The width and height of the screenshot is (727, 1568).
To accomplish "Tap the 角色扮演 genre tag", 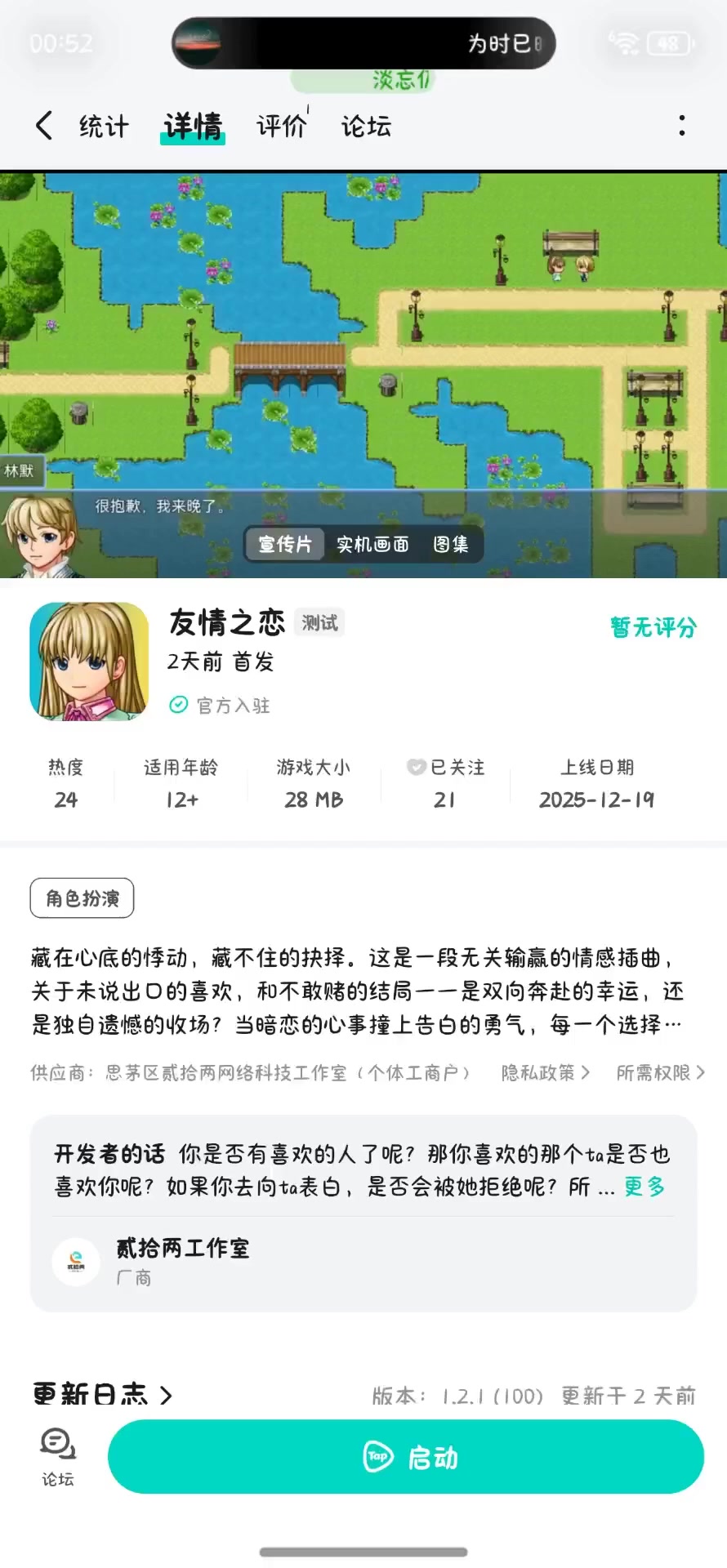I will pyautogui.click(x=82, y=898).
